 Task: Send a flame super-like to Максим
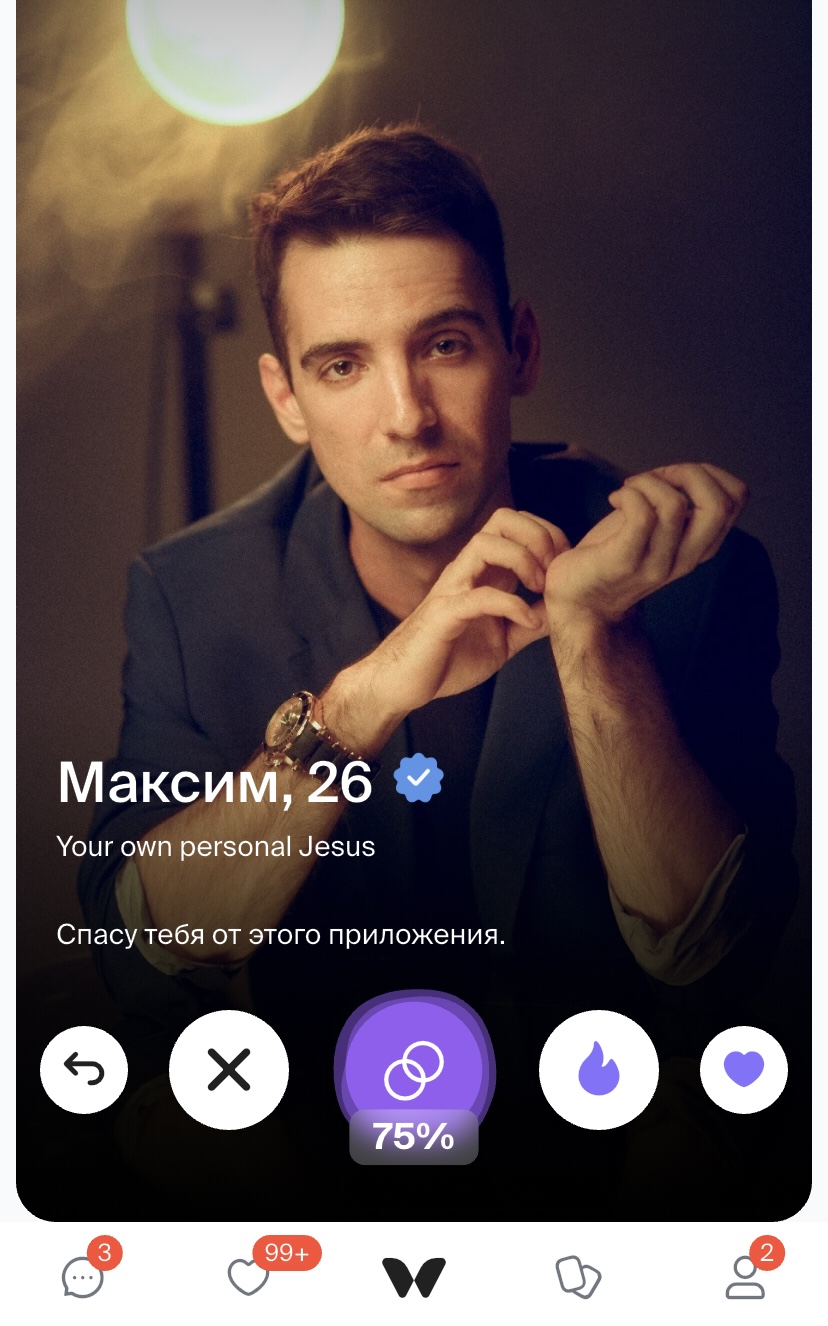coord(599,1070)
